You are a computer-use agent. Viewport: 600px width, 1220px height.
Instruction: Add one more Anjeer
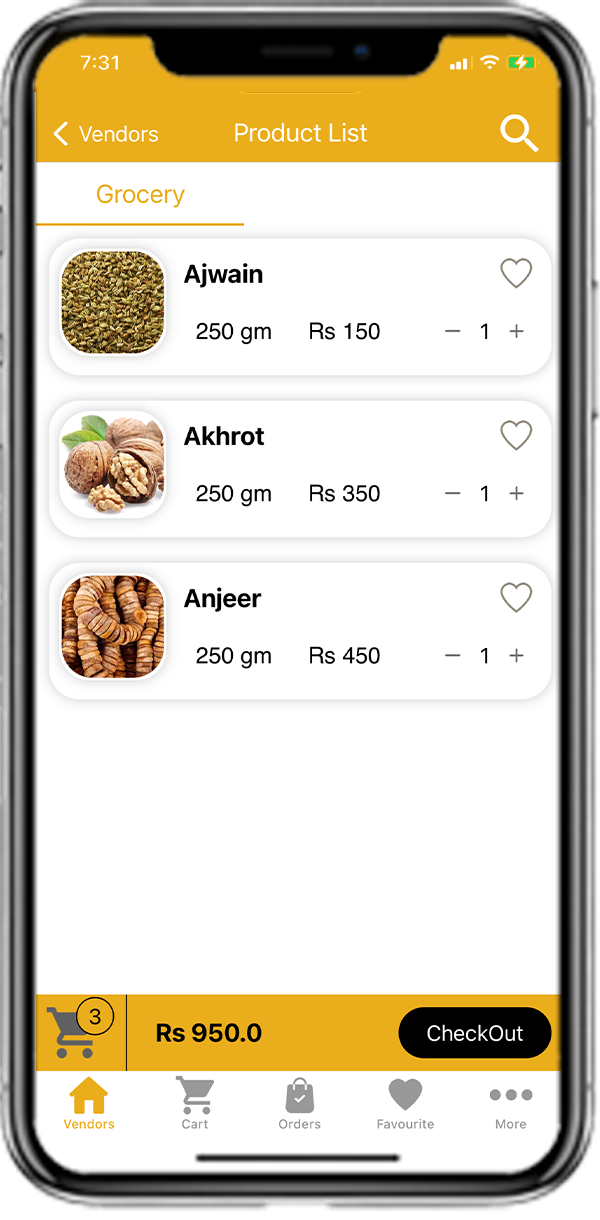[x=516, y=656]
